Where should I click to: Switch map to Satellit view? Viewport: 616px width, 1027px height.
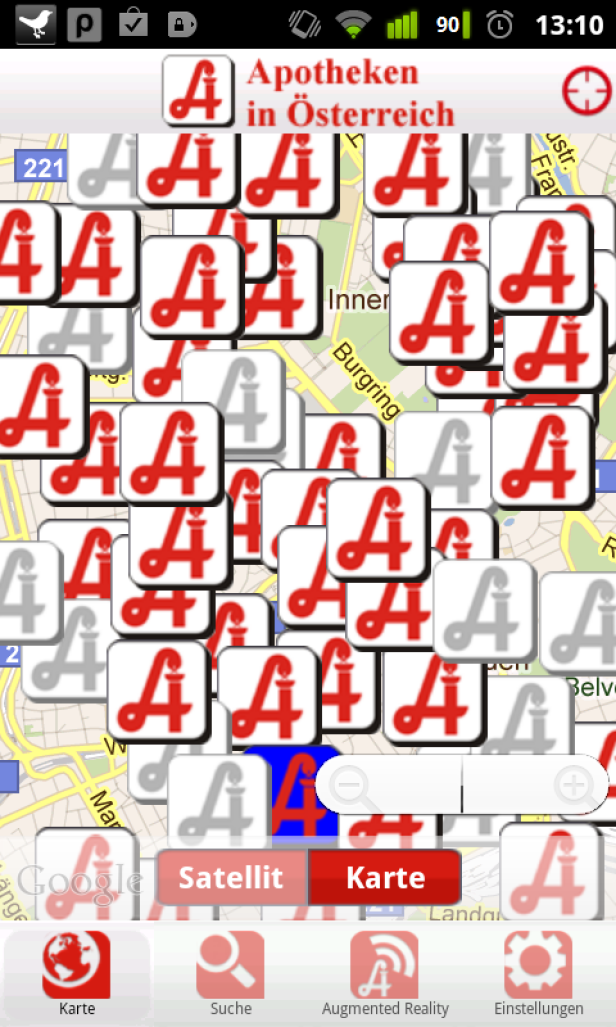coord(231,878)
